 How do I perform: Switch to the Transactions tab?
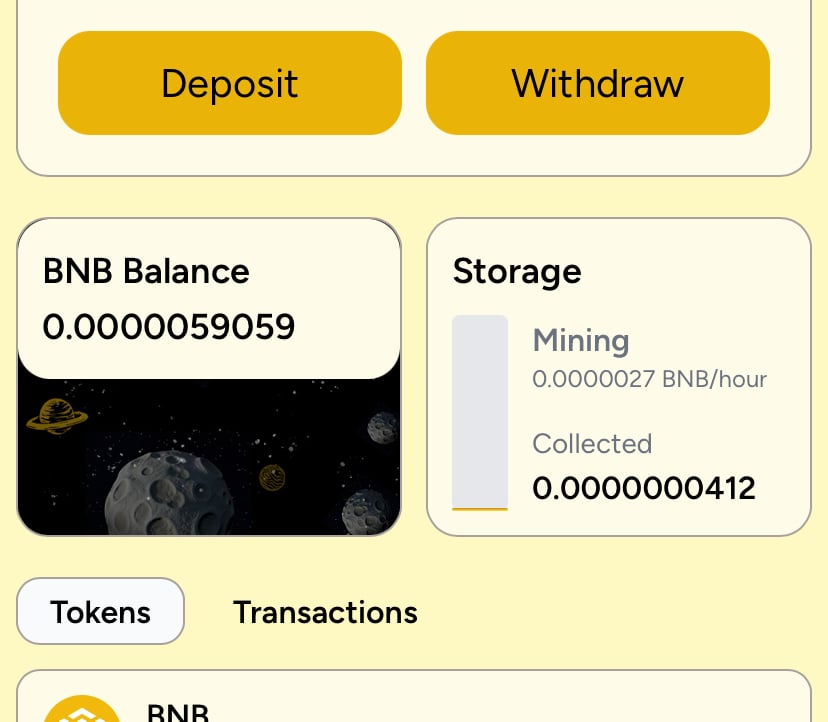tap(325, 611)
